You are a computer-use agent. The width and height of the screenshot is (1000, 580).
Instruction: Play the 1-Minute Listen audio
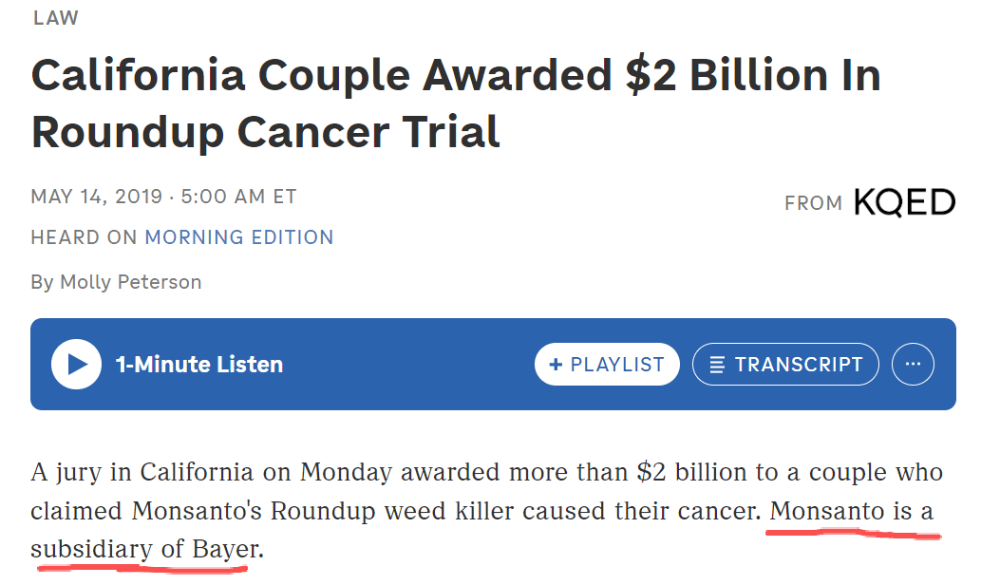[76, 364]
